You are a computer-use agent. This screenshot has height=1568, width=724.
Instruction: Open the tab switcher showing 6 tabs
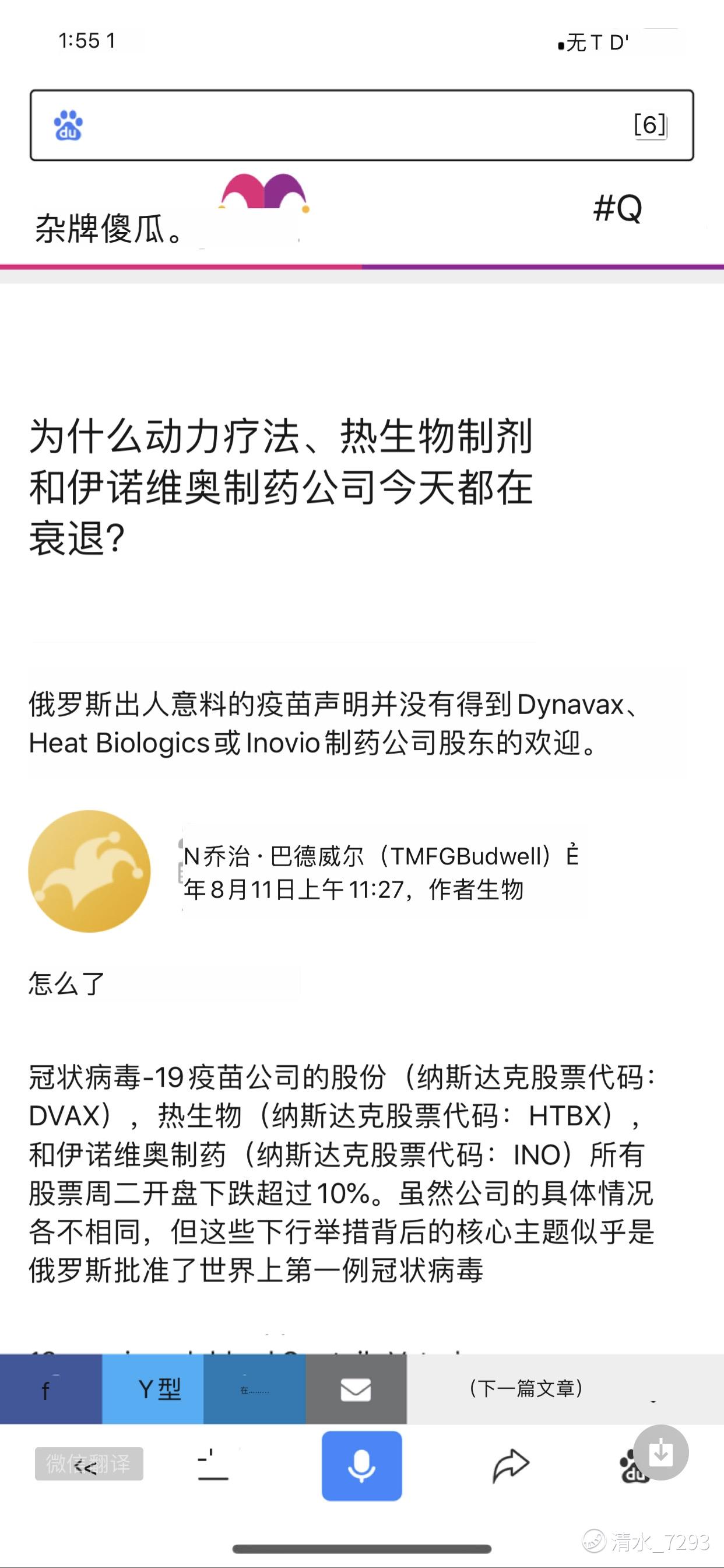650,125
